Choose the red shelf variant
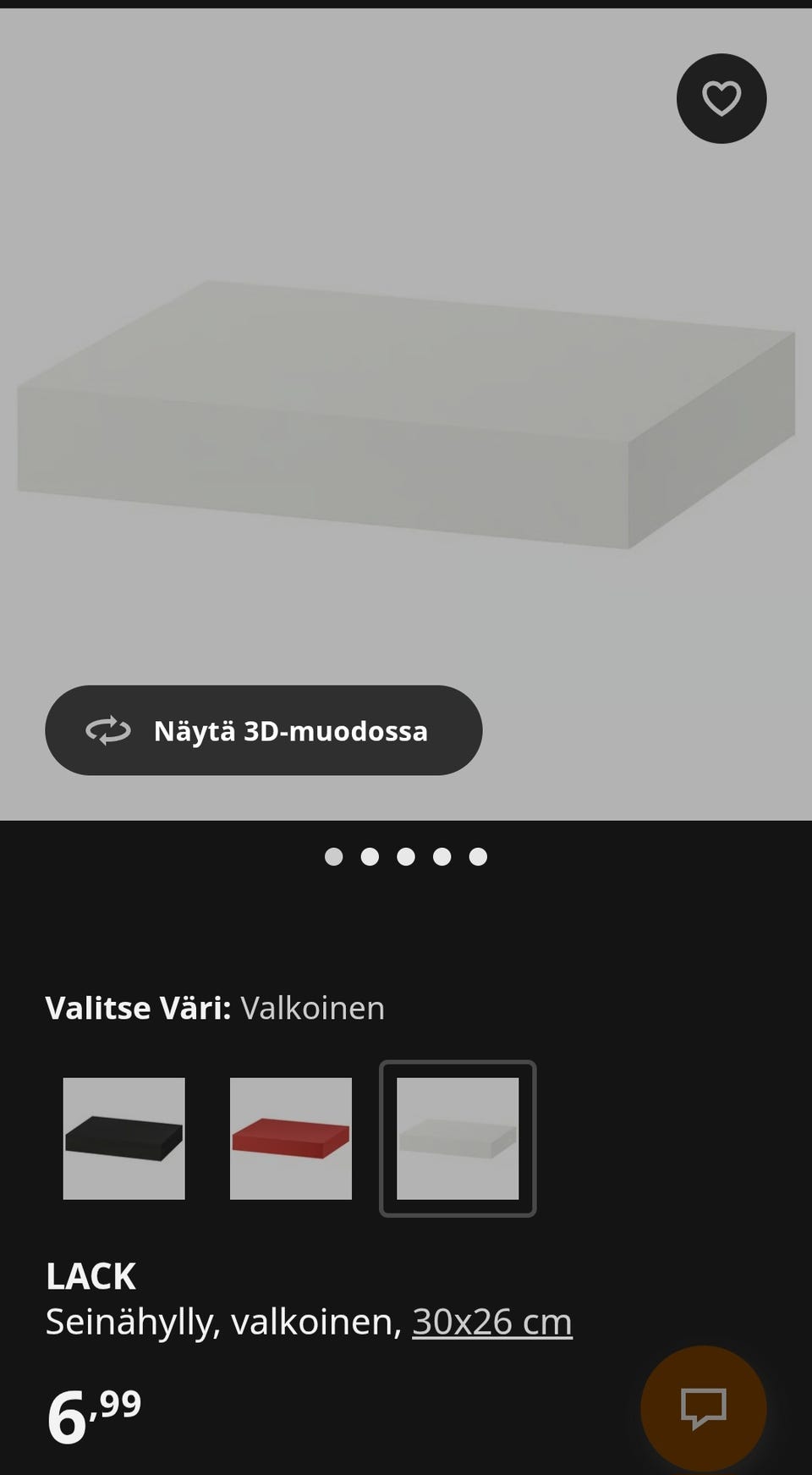Viewport: 812px width, 1475px height. 290,1138
